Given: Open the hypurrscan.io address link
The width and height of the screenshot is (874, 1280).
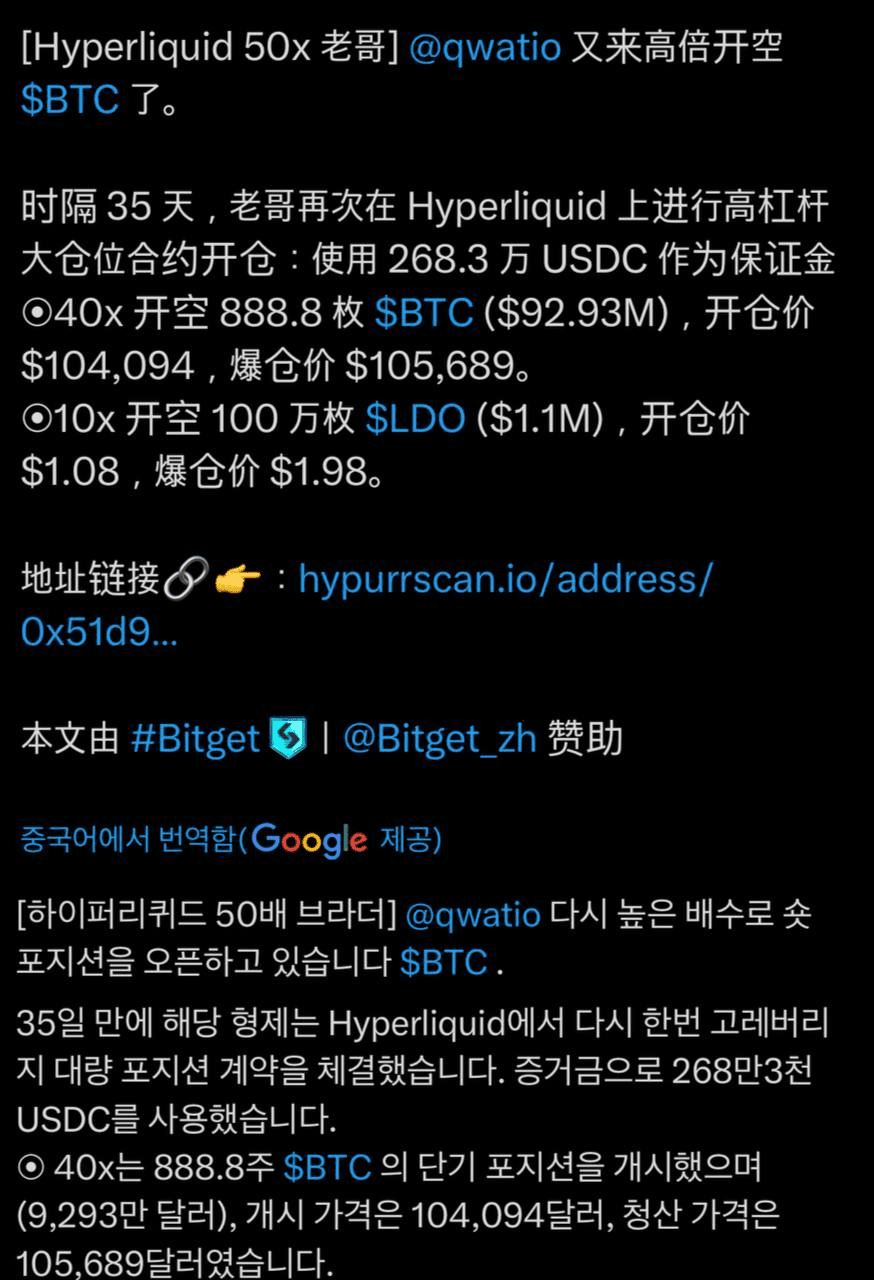Looking at the screenshot, I should [505, 579].
